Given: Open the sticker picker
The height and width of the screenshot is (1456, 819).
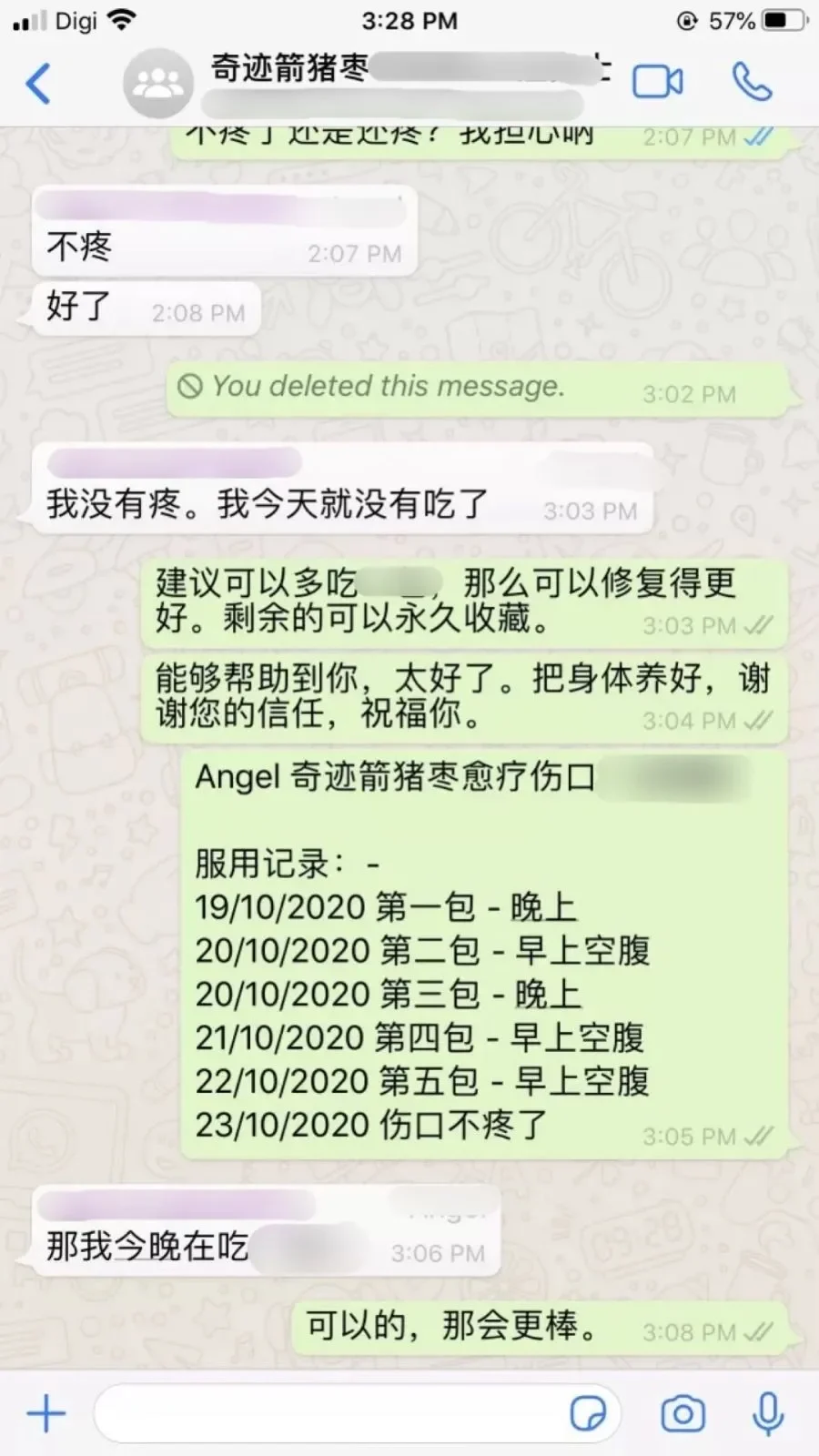Looking at the screenshot, I should [588, 1413].
